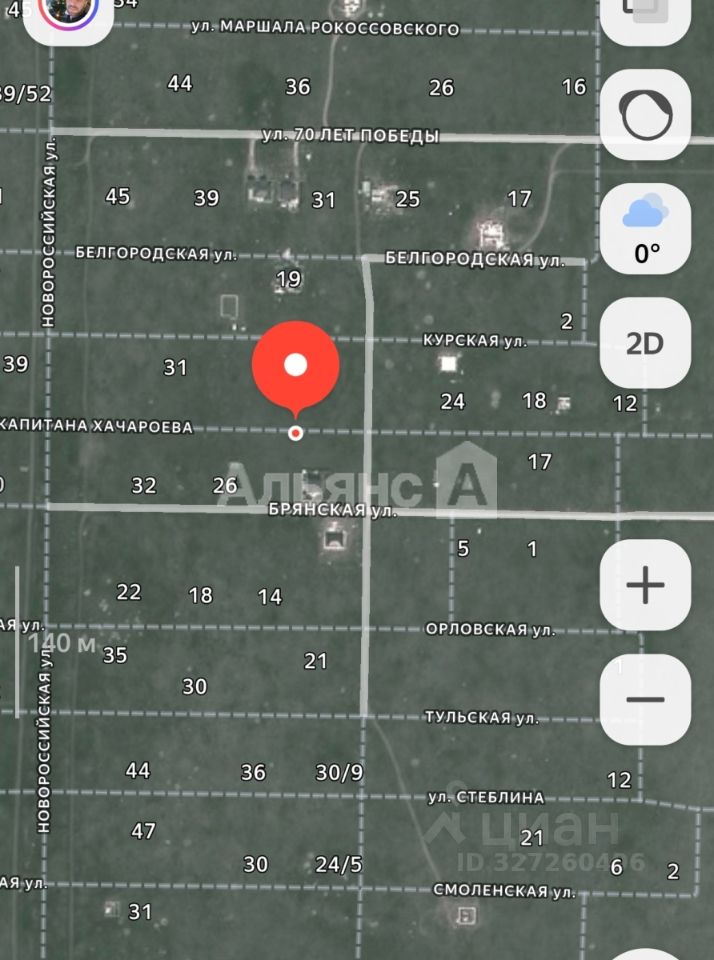Zoom in with the plus button
This screenshot has width=714, height=960.
pyautogui.click(x=645, y=585)
